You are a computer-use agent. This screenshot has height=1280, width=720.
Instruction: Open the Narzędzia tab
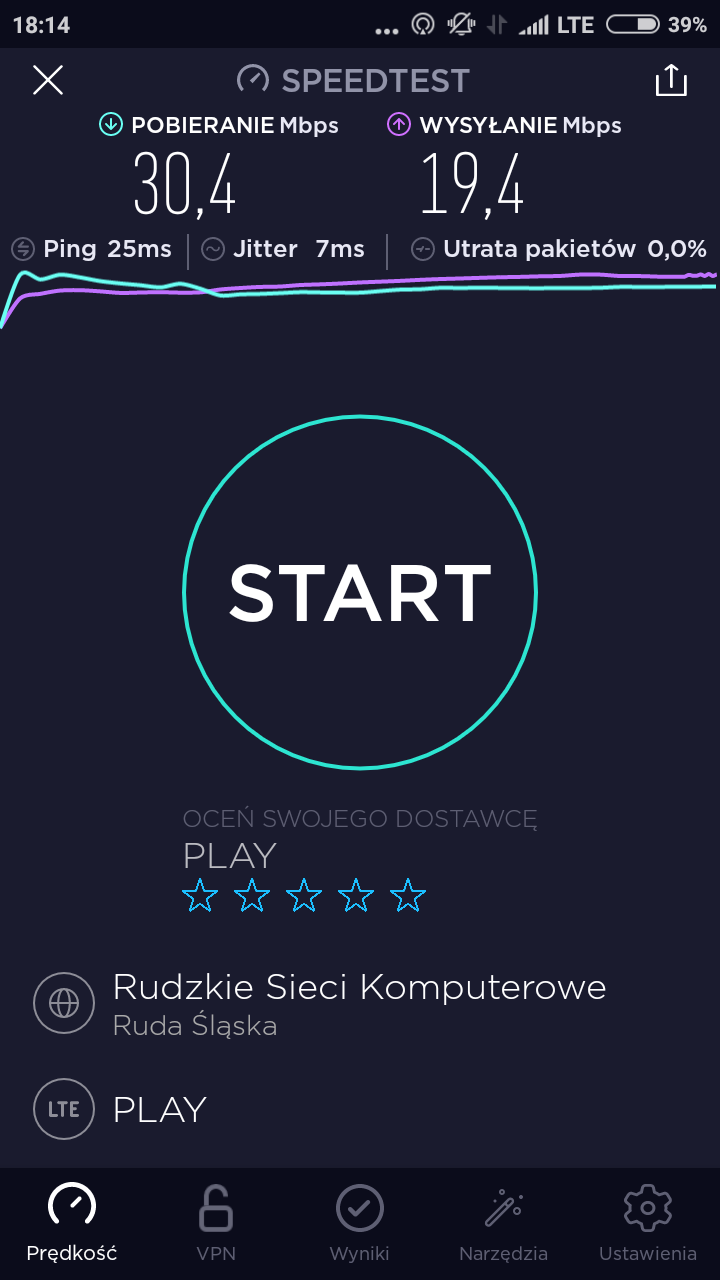(503, 1222)
